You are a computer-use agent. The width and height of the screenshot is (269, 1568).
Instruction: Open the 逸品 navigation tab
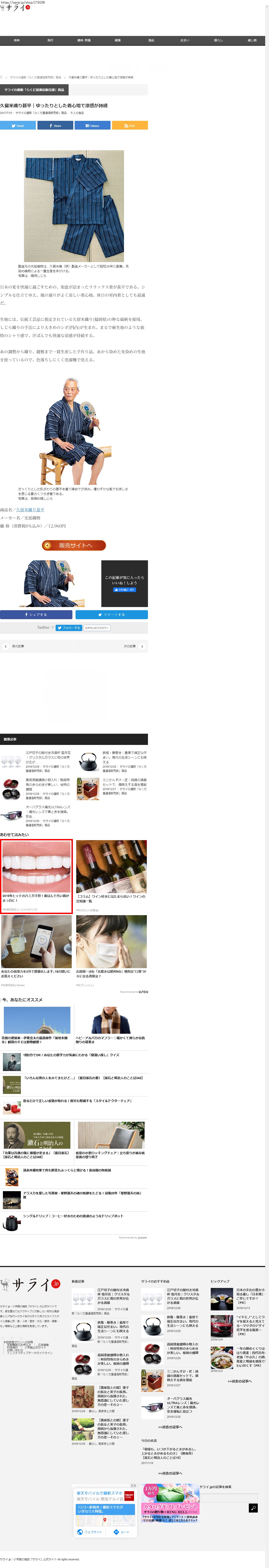point(151,40)
